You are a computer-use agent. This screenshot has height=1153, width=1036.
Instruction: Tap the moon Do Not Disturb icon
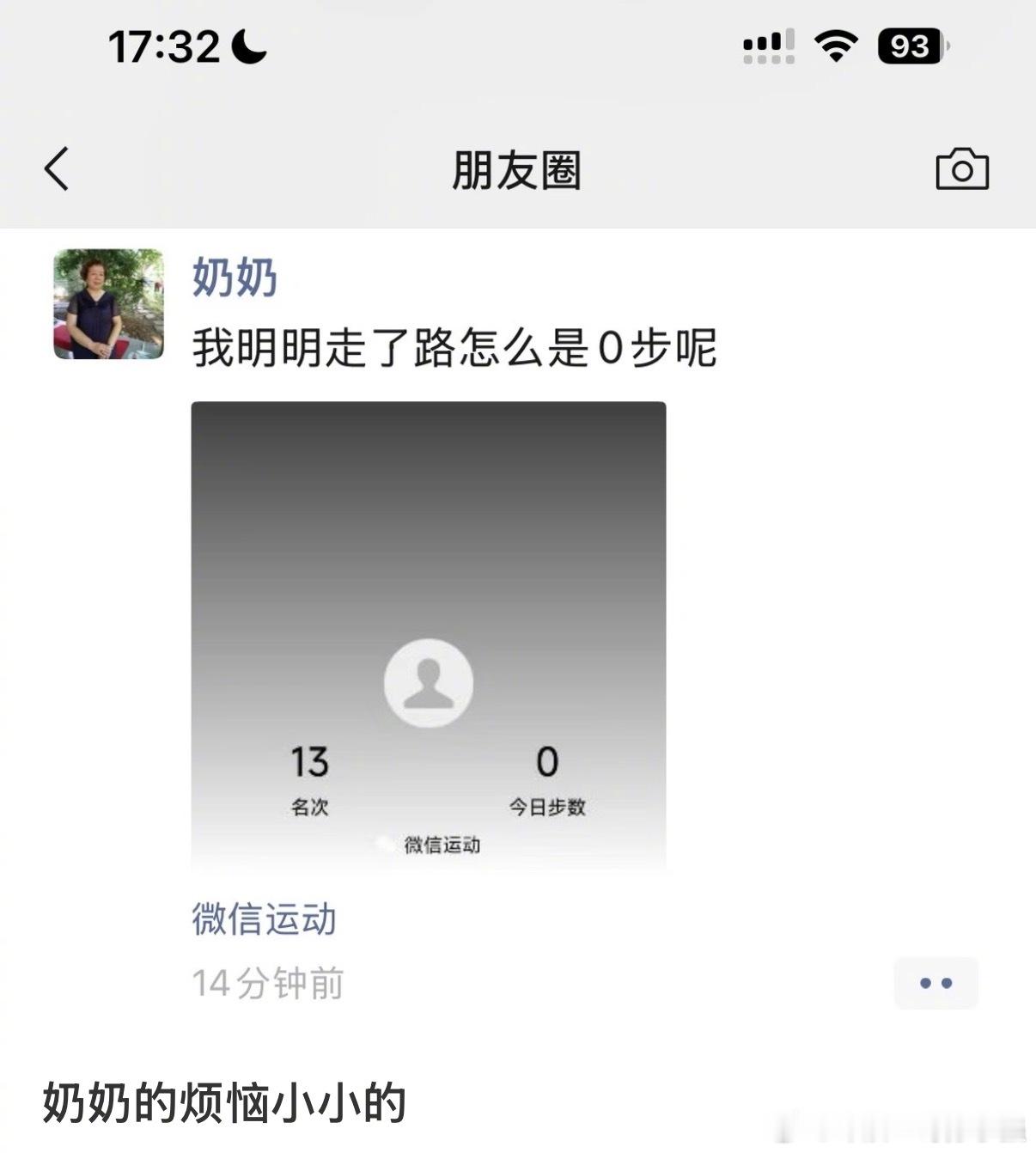pyautogui.click(x=249, y=47)
